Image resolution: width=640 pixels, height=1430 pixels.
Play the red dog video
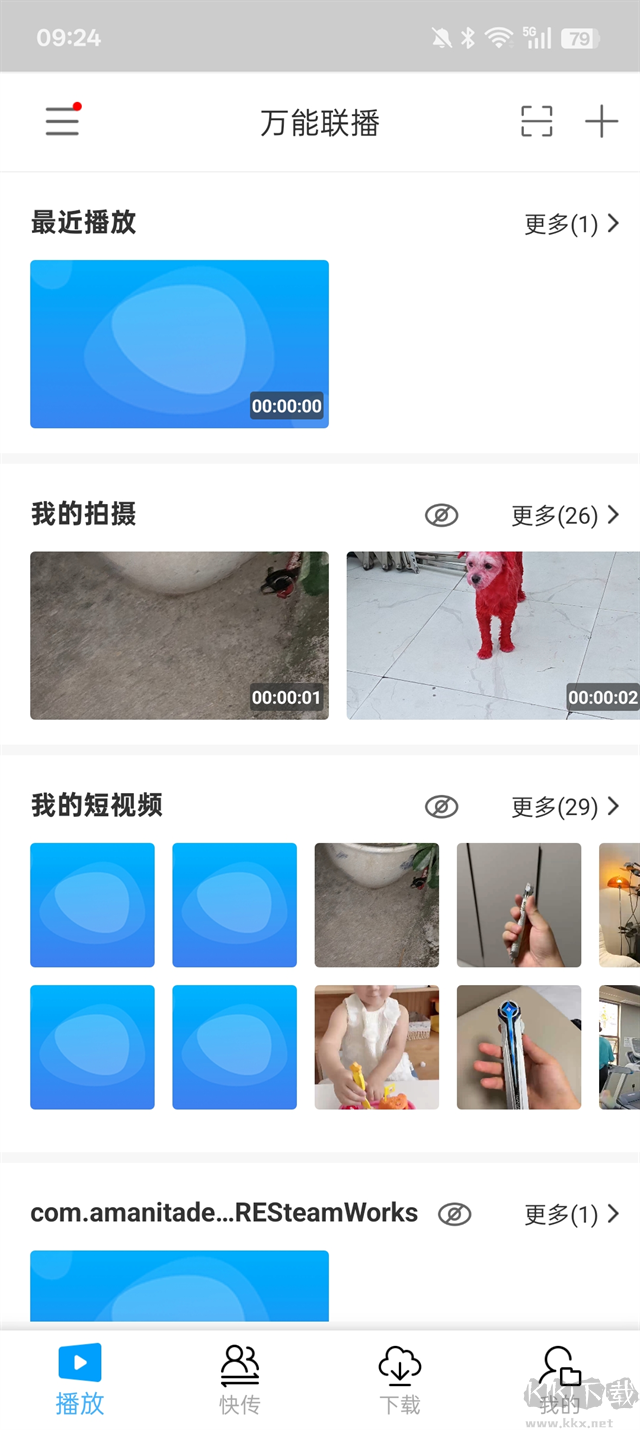pos(492,635)
